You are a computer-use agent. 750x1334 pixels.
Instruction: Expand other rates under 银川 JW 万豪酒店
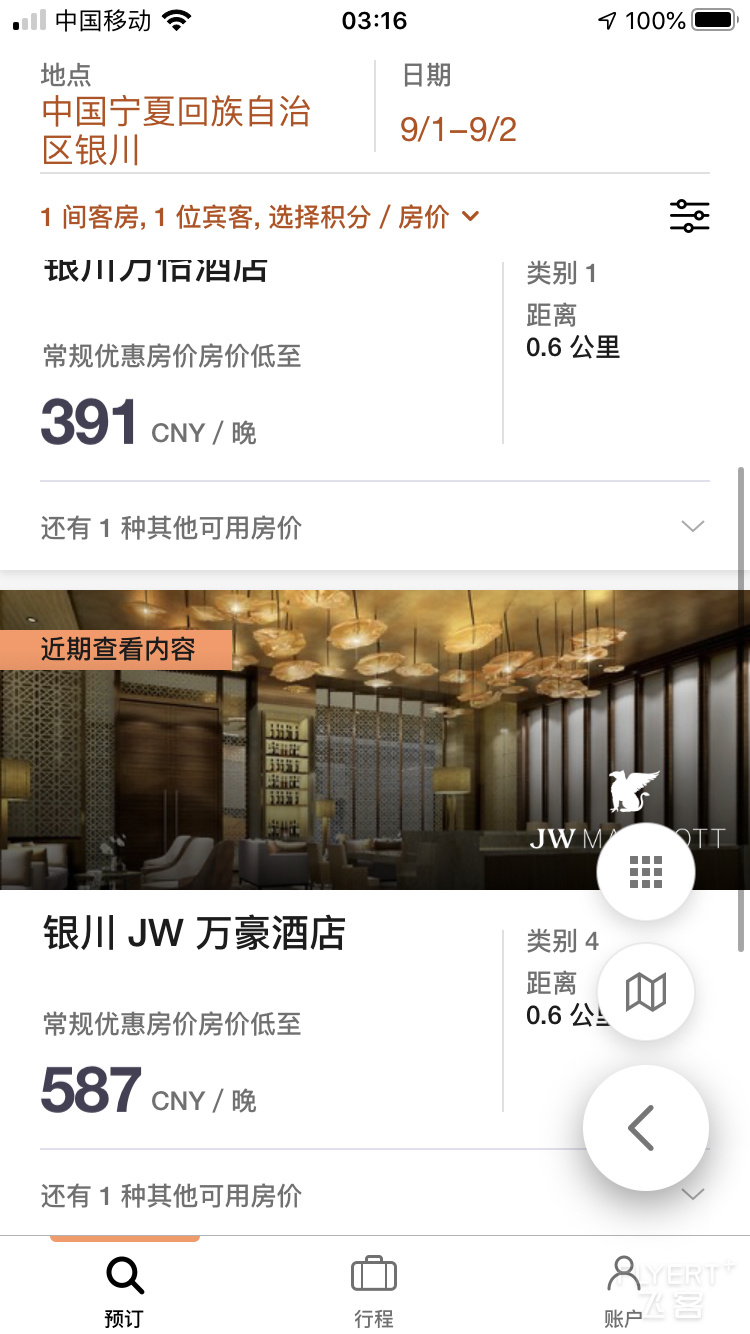point(375,1195)
